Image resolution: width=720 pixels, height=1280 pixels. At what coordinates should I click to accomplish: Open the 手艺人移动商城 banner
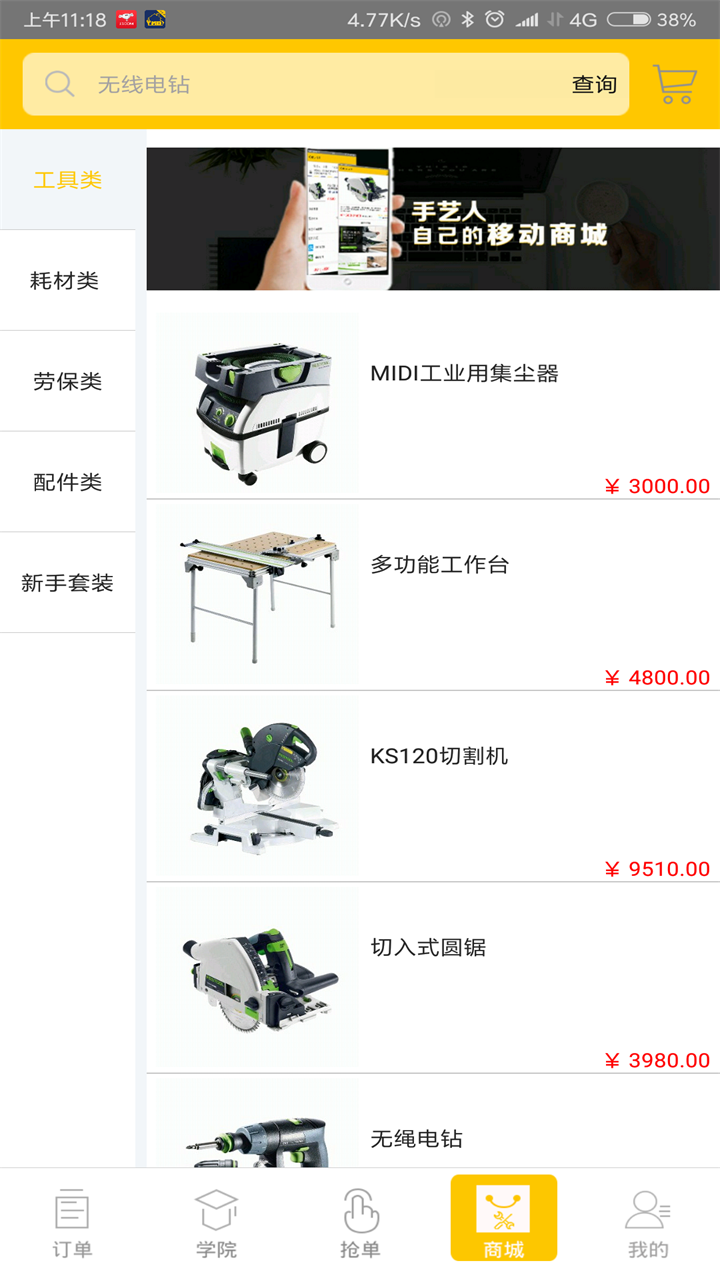pyautogui.click(x=433, y=219)
